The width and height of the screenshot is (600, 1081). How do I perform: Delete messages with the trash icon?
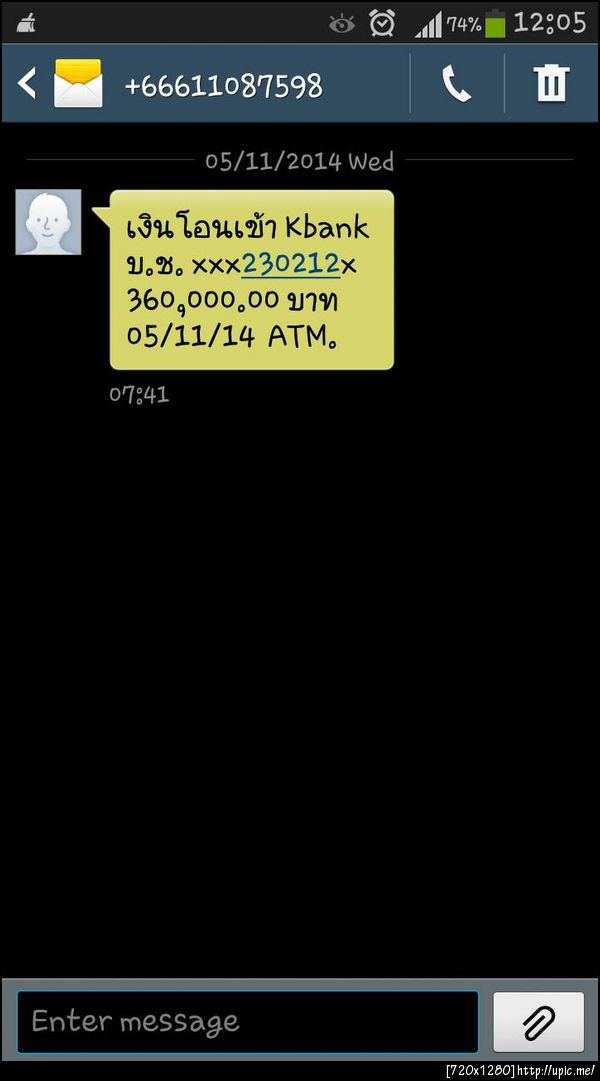(x=551, y=84)
